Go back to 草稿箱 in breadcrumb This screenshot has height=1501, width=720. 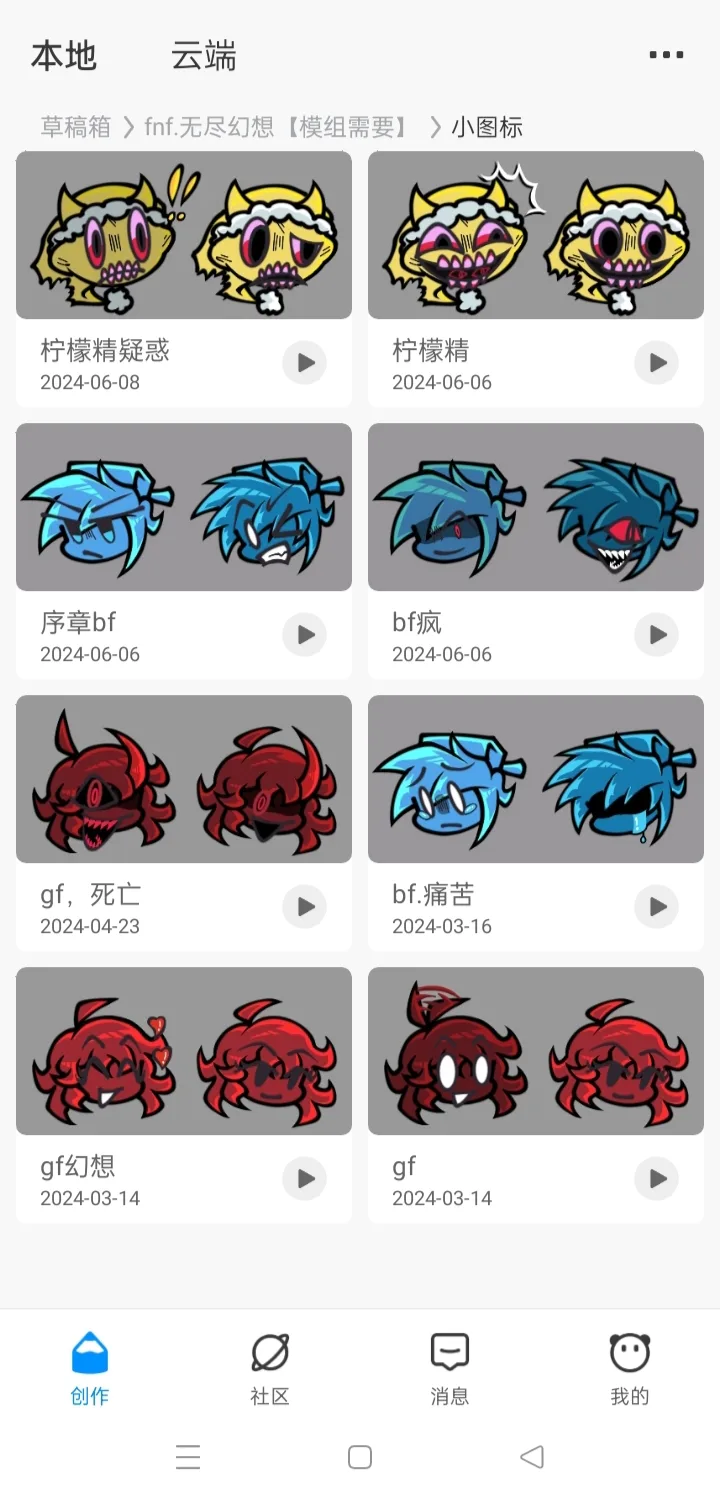(x=75, y=127)
